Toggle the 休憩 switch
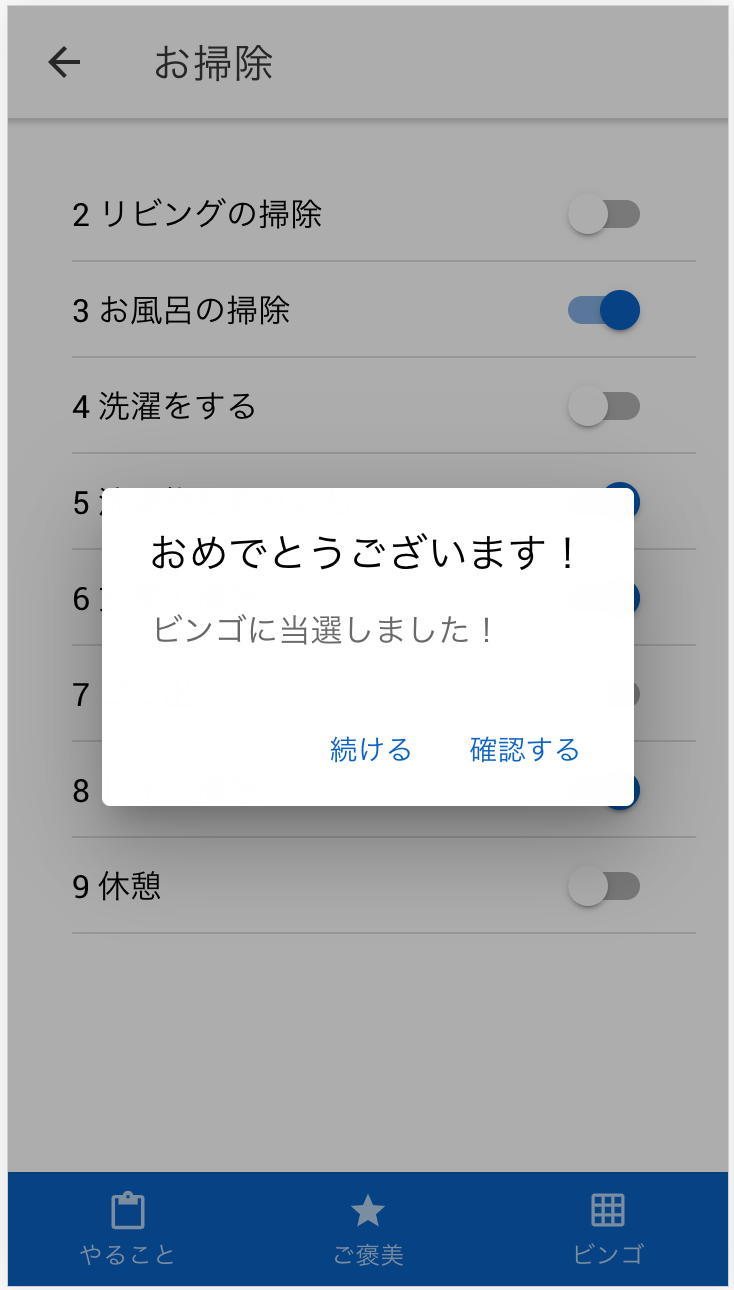Viewport: 734px width, 1290px height. pyautogui.click(x=604, y=886)
